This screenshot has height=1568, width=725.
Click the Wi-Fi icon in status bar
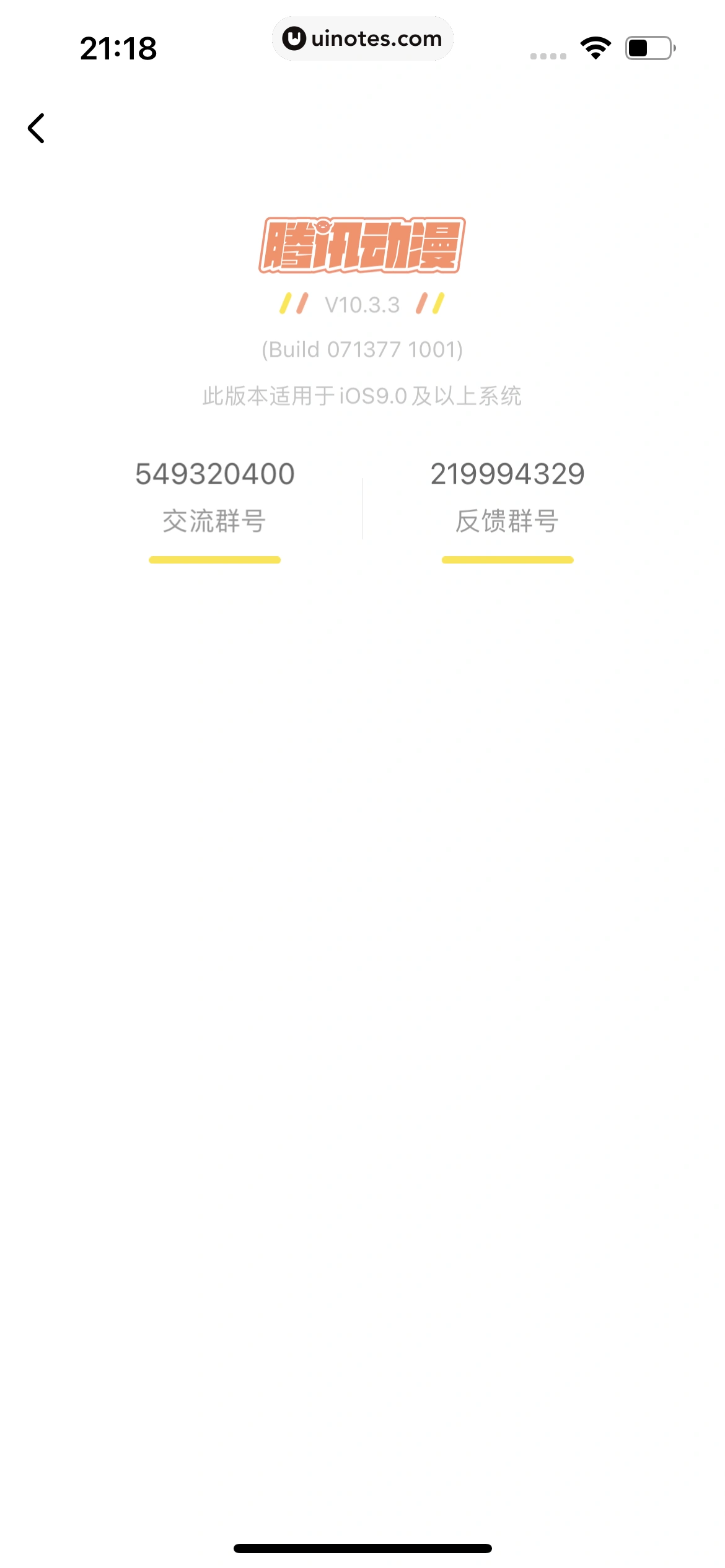point(594,46)
